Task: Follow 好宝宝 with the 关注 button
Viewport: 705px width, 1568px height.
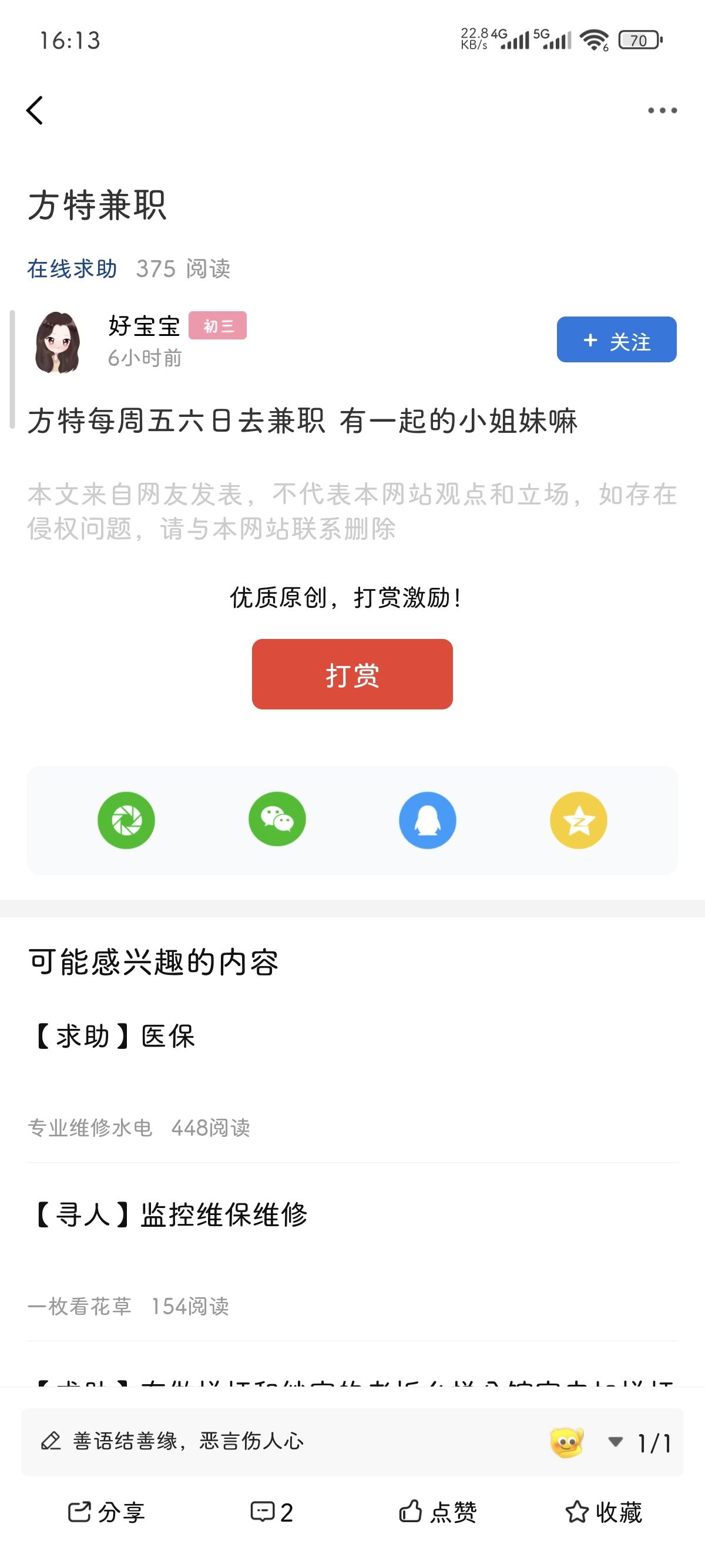Action: 616,339
